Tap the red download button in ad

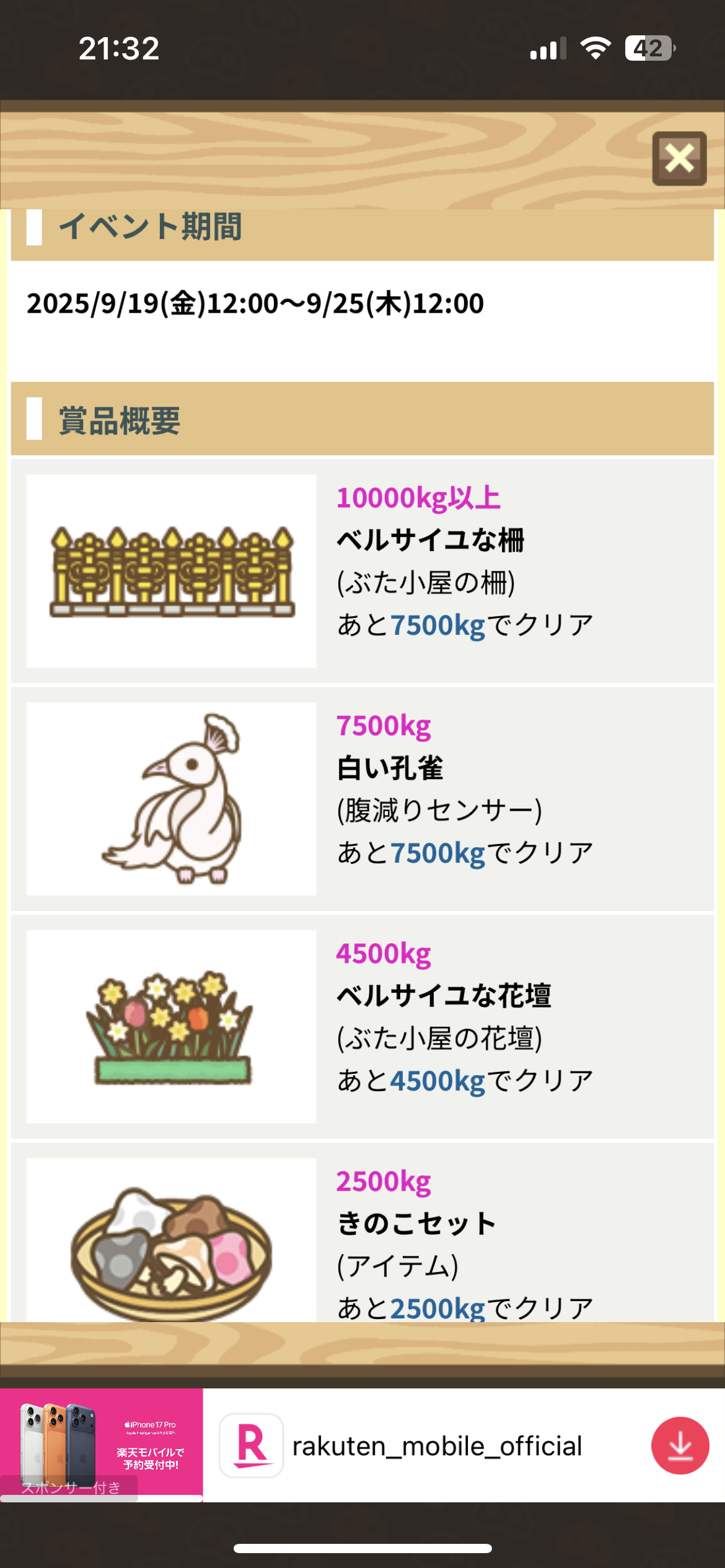(680, 1445)
